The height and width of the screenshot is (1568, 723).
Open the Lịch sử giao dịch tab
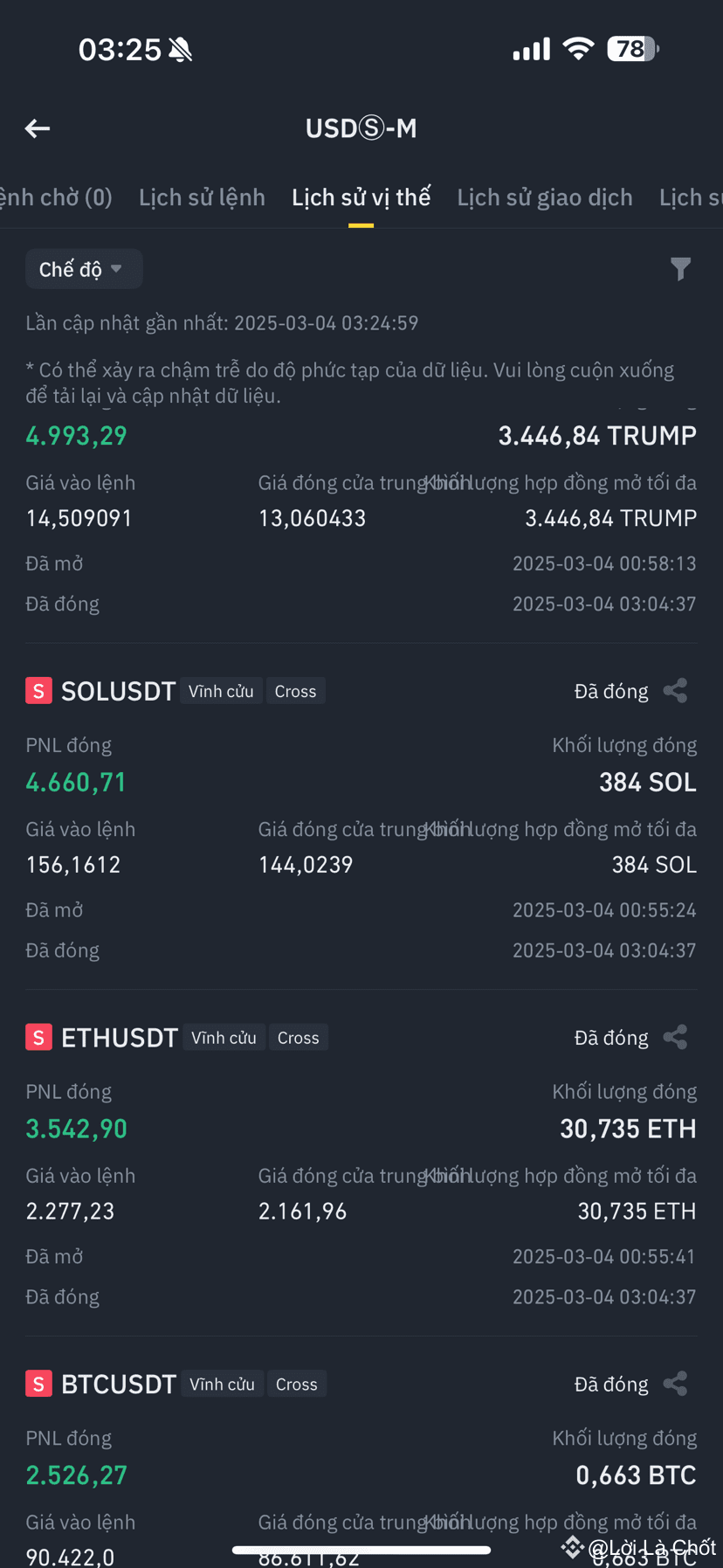(x=544, y=197)
